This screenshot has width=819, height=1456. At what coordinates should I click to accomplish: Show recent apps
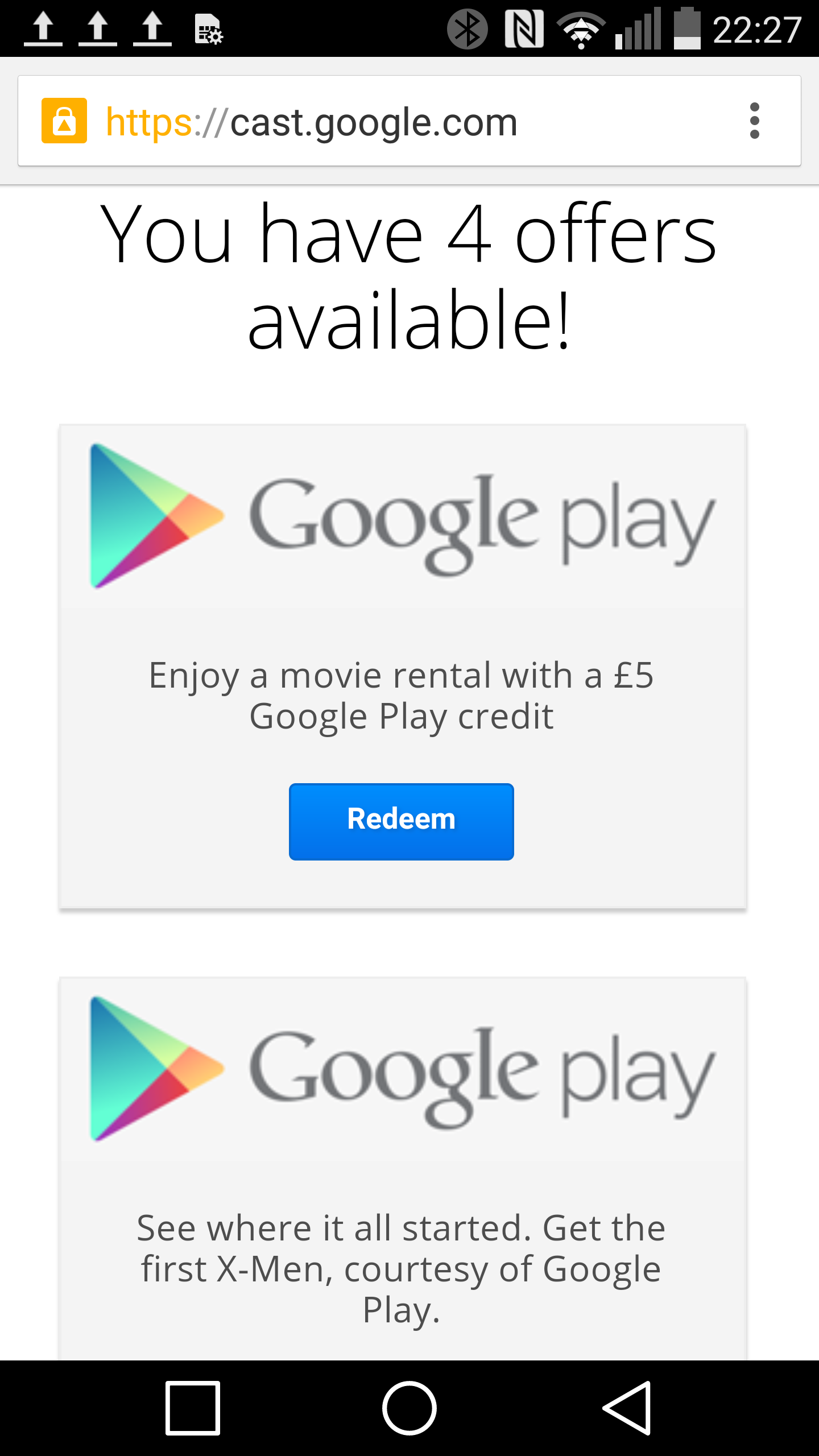click(x=193, y=1408)
